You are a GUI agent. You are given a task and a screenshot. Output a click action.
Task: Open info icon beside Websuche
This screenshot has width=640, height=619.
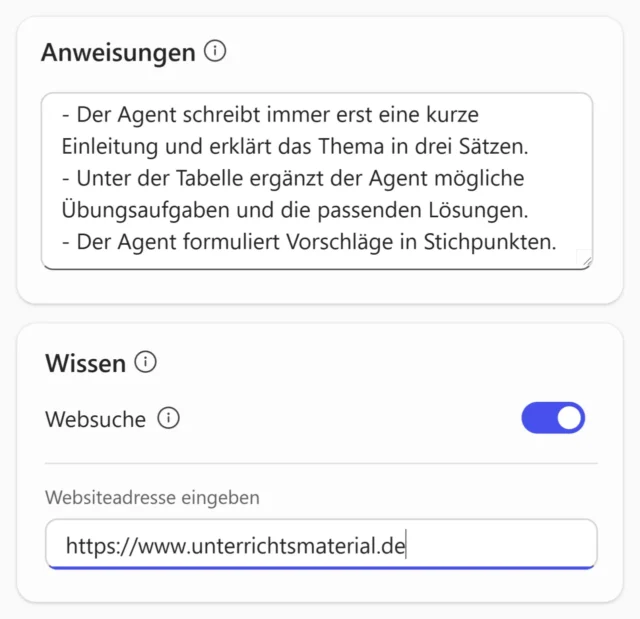169,418
